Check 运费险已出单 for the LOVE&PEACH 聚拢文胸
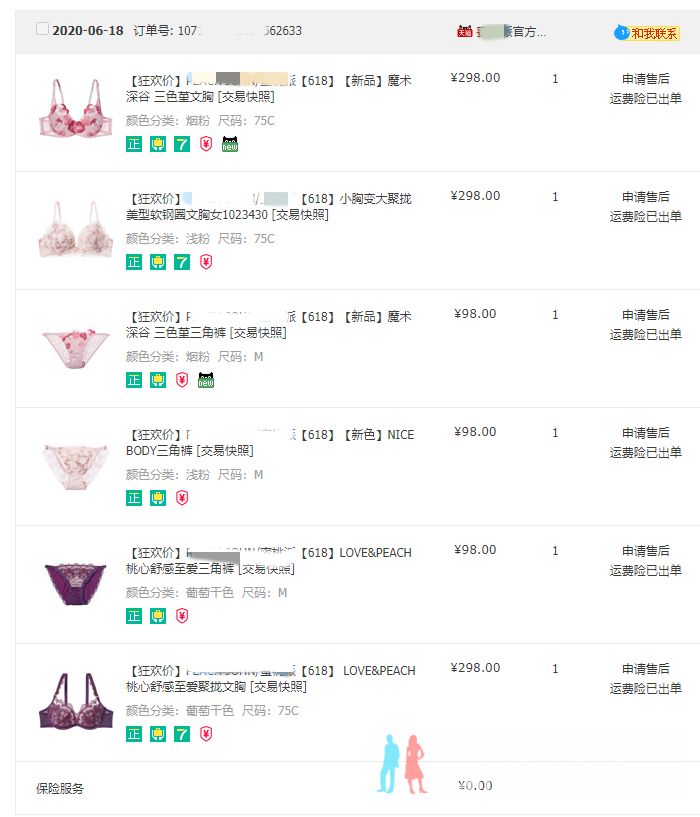Screen dimensions: 700x817 coord(645,688)
